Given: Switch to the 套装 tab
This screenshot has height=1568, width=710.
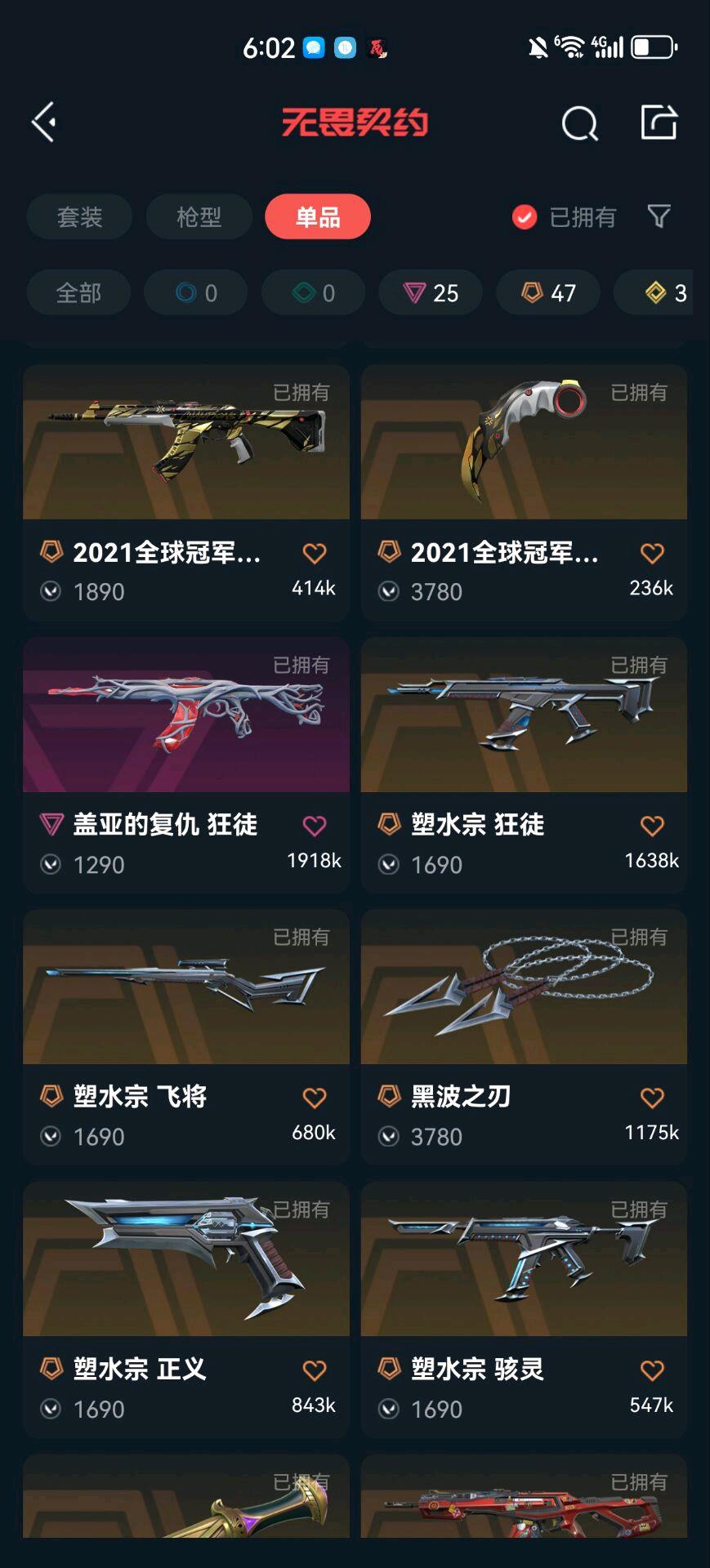Looking at the screenshot, I should 79,217.
